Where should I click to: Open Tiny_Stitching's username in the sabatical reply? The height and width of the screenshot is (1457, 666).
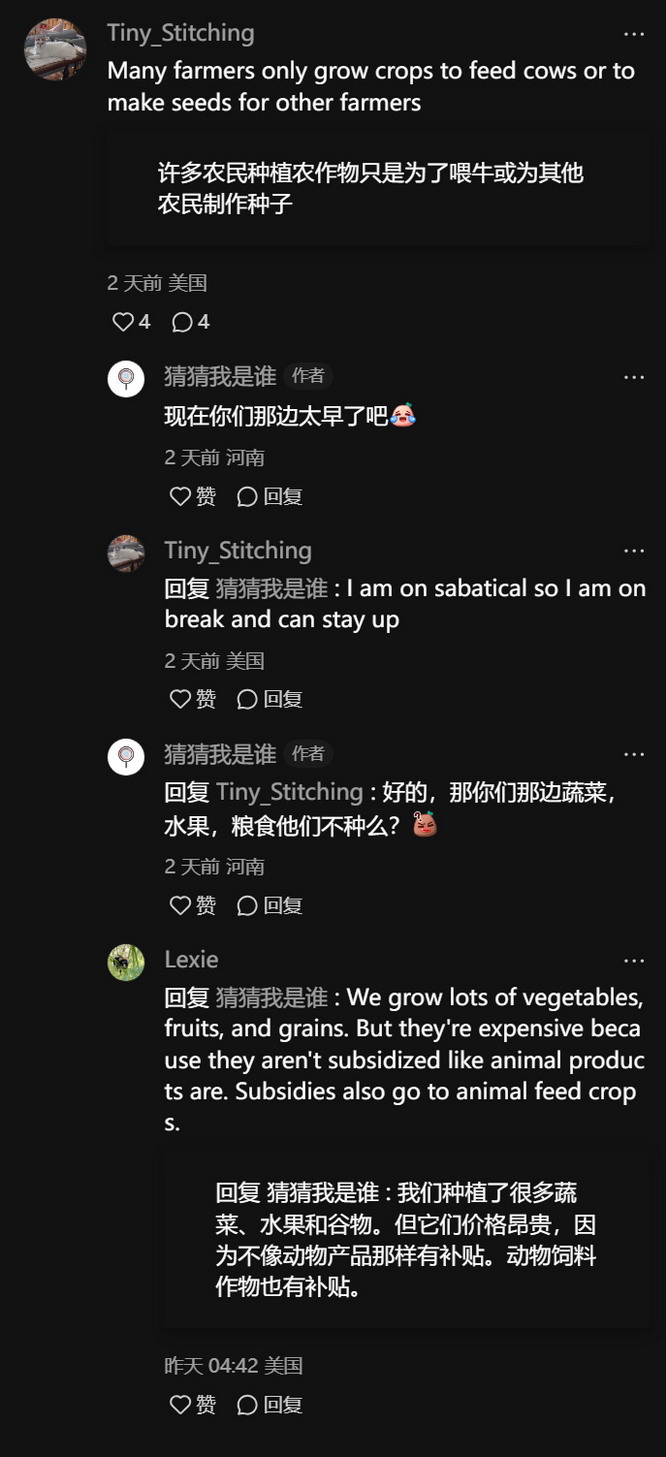coord(238,551)
